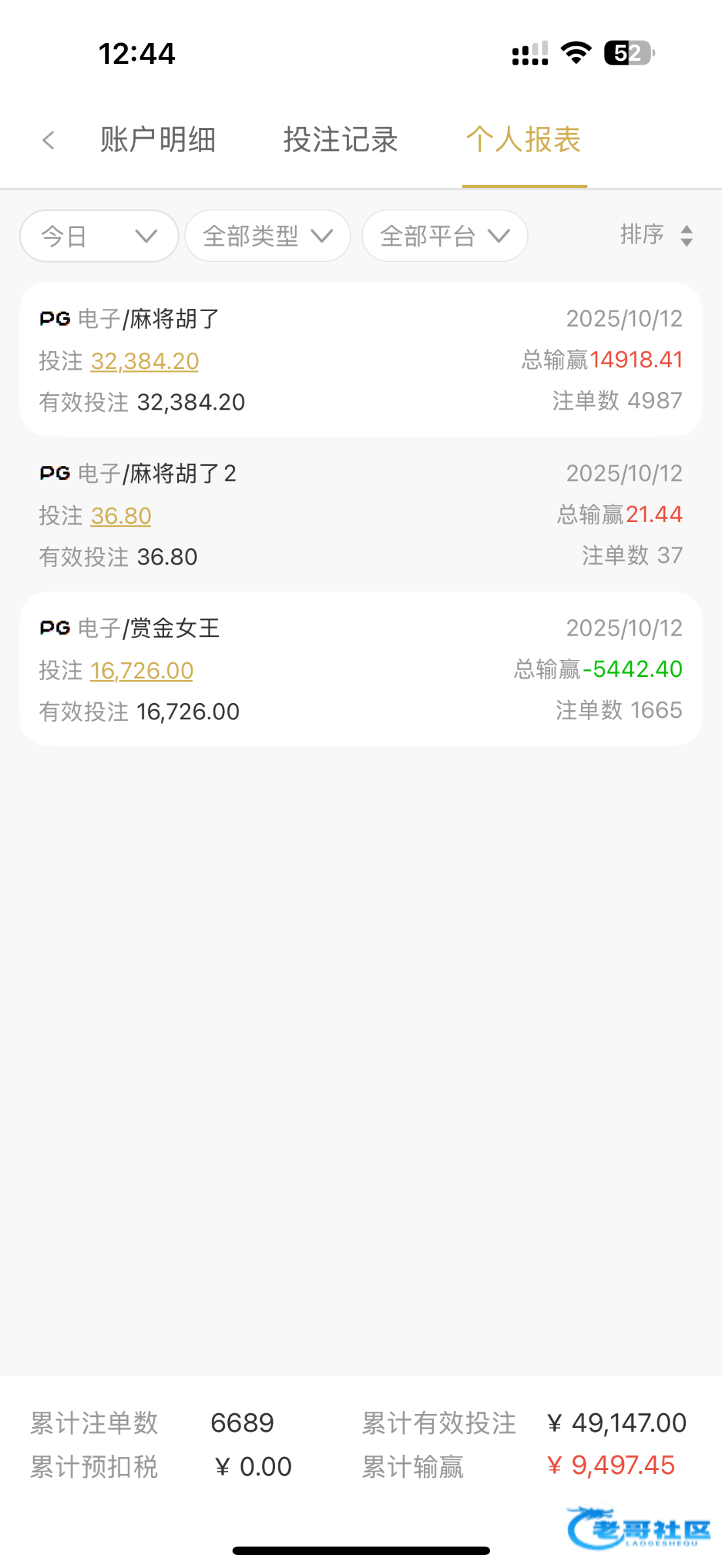722x1568 pixels.
Task: Switch to the 投注记录 tab
Action: point(340,140)
